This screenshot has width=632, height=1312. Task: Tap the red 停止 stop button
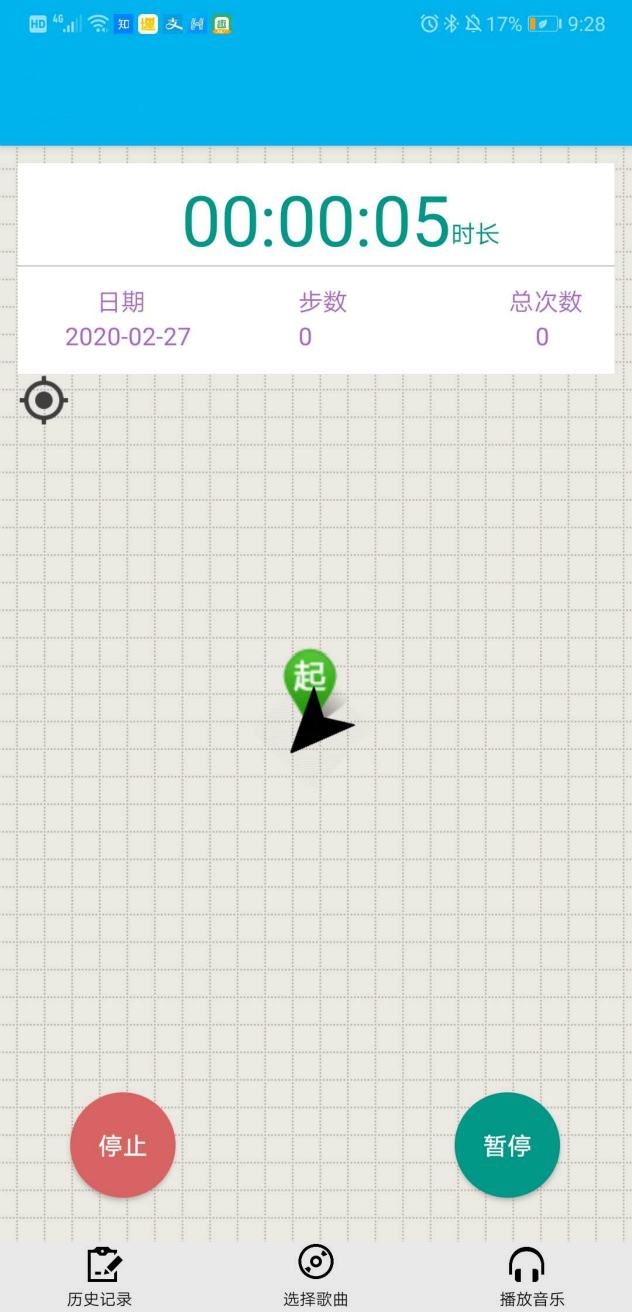[x=123, y=1145]
